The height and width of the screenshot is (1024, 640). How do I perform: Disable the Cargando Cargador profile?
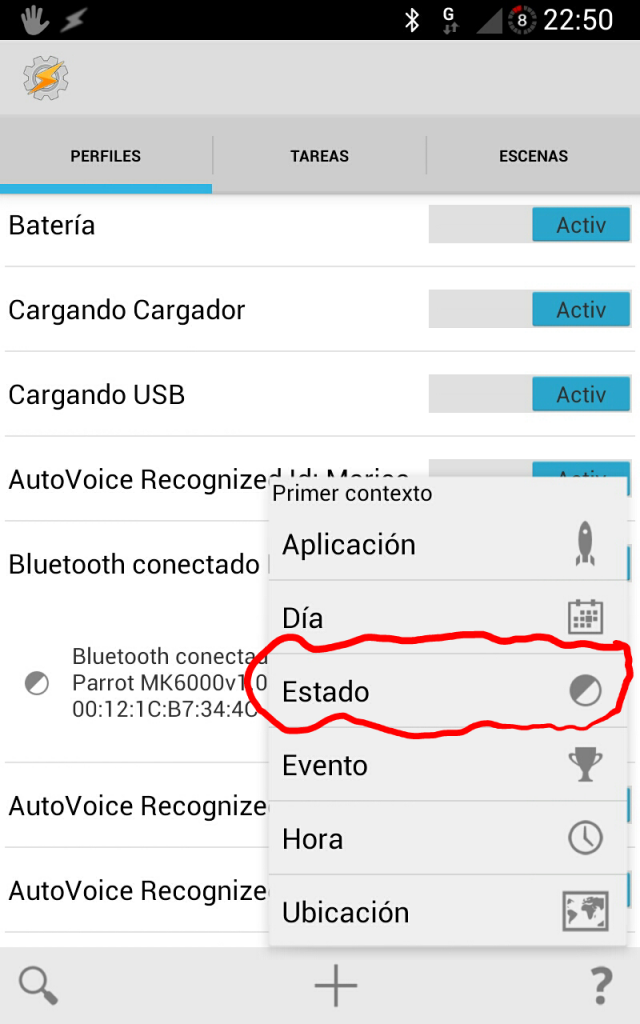[530, 310]
